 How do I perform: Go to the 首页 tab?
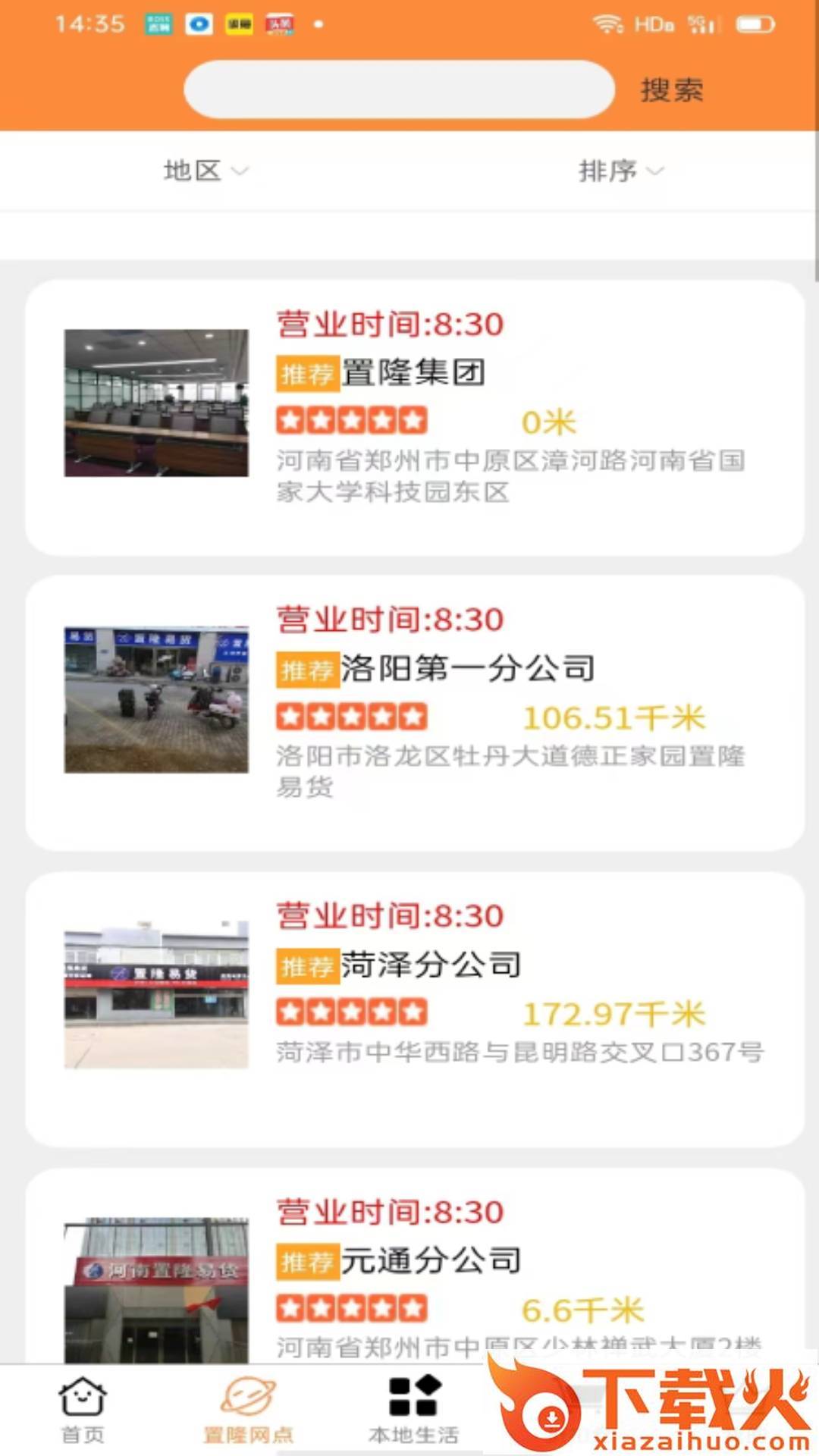pyautogui.click(x=83, y=1410)
